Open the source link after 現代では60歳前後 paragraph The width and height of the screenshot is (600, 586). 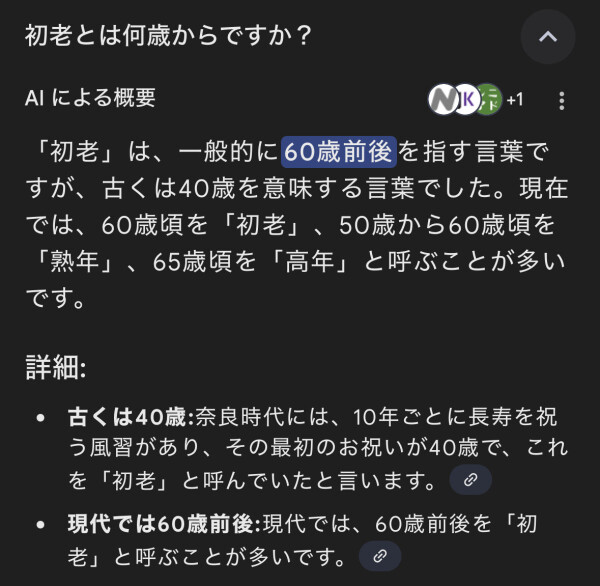point(379,555)
